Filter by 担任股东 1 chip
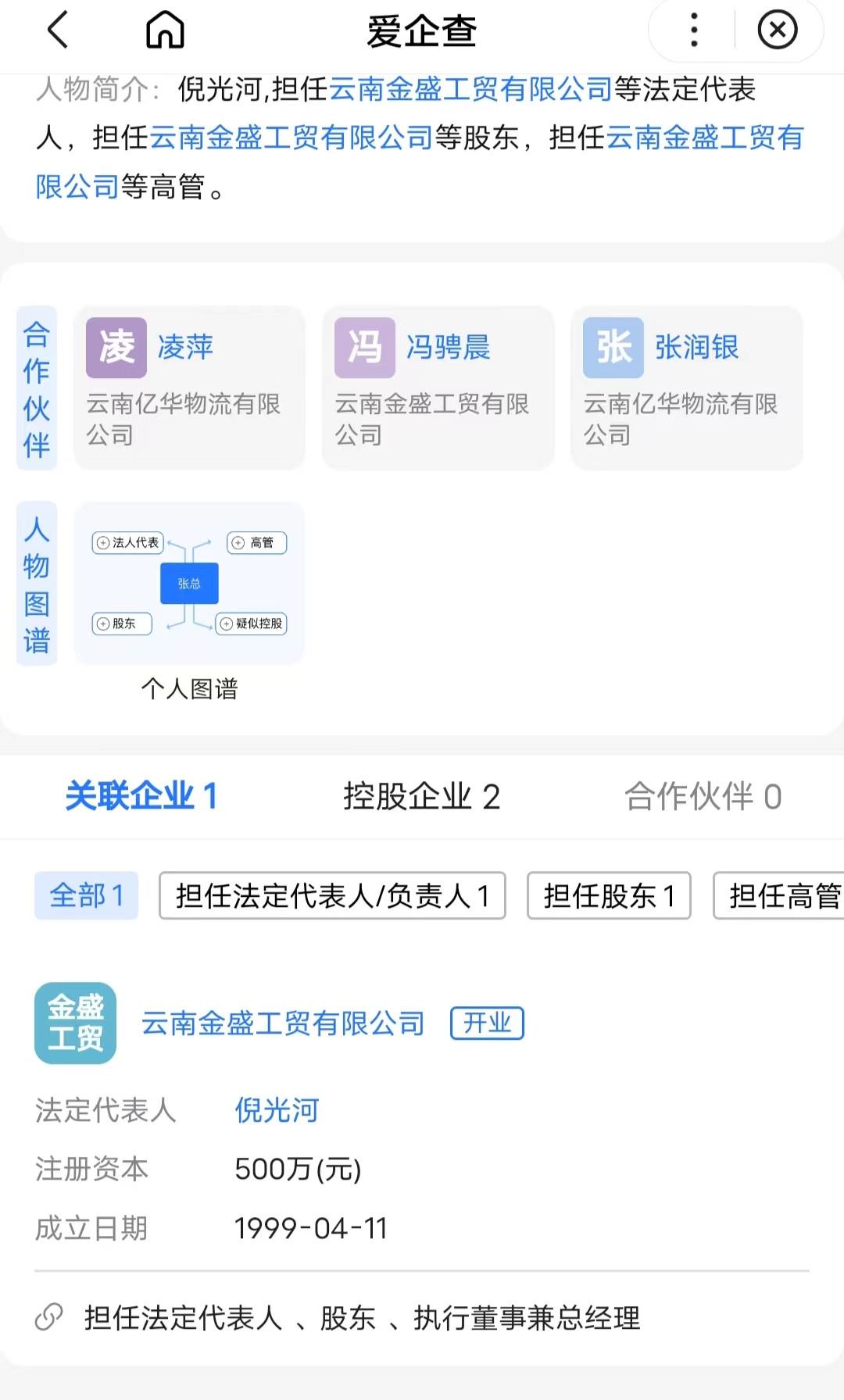Image resolution: width=844 pixels, height=1400 pixels. click(609, 895)
